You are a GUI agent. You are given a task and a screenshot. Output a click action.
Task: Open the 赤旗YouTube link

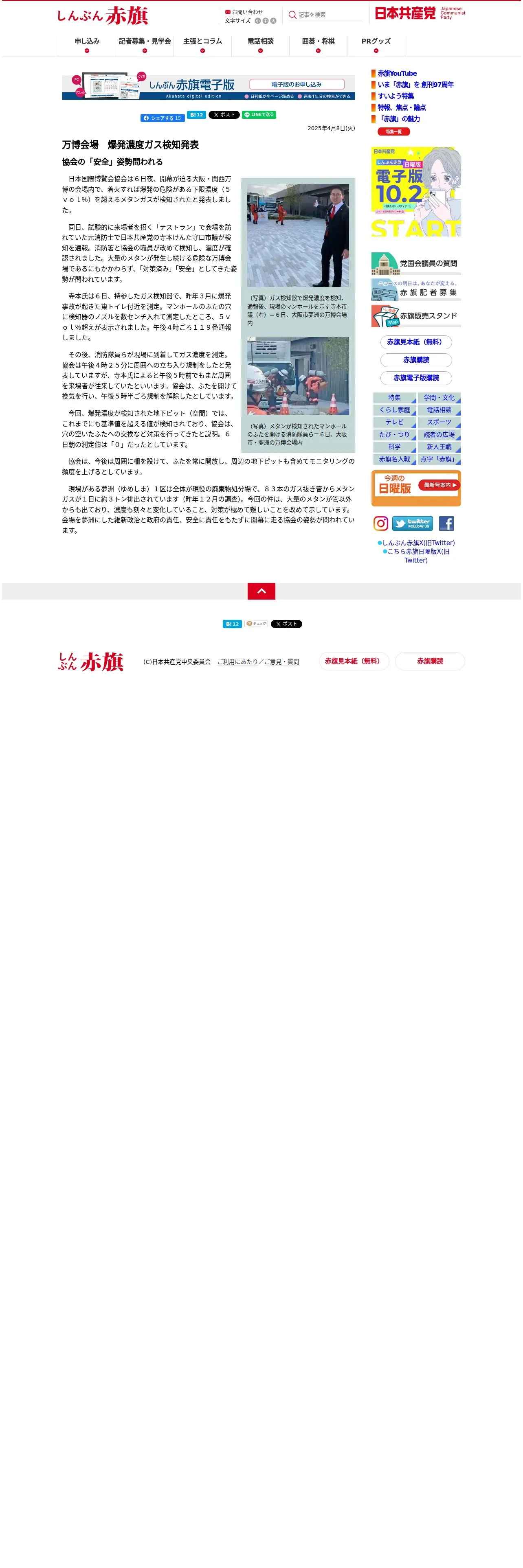tap(397, 73)
